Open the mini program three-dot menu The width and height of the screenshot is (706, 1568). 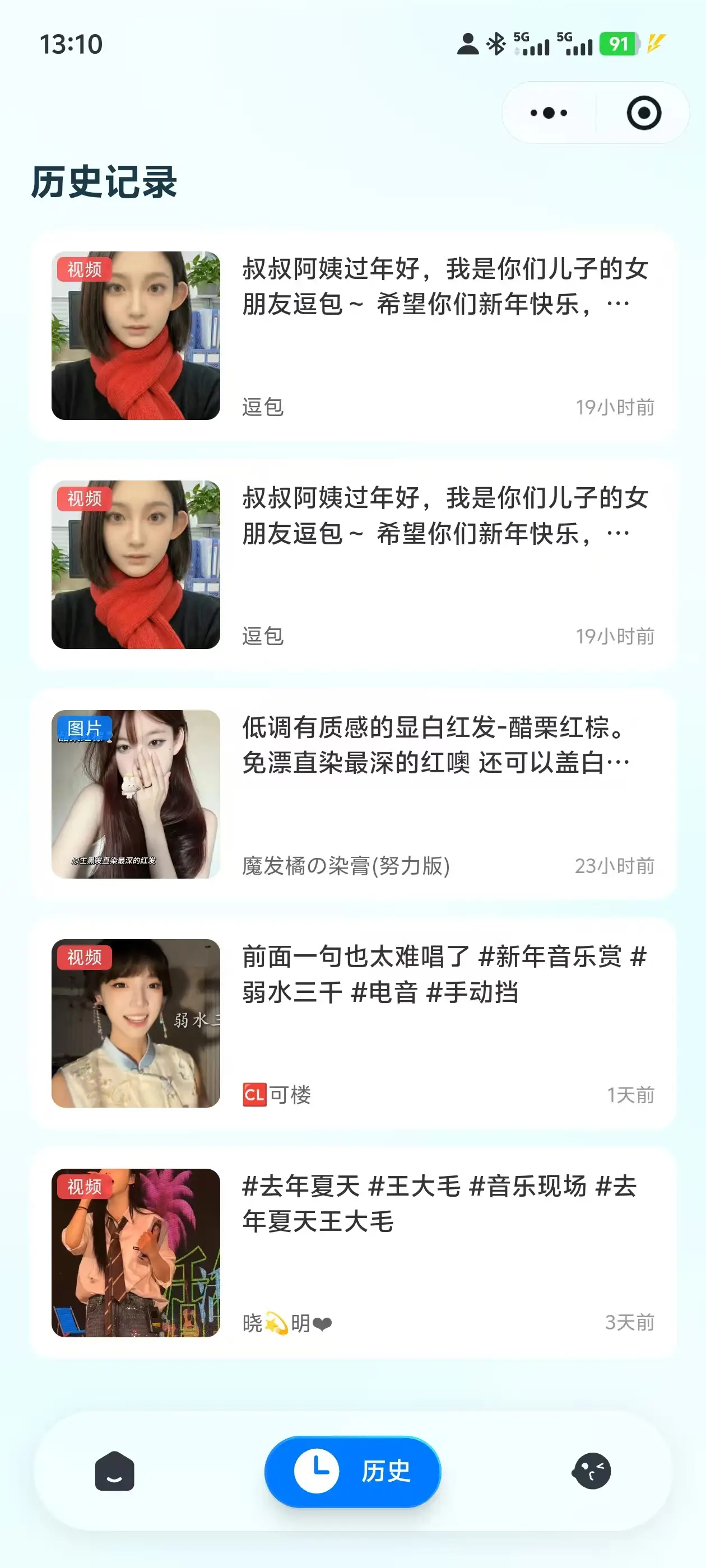tap(548, 113)
